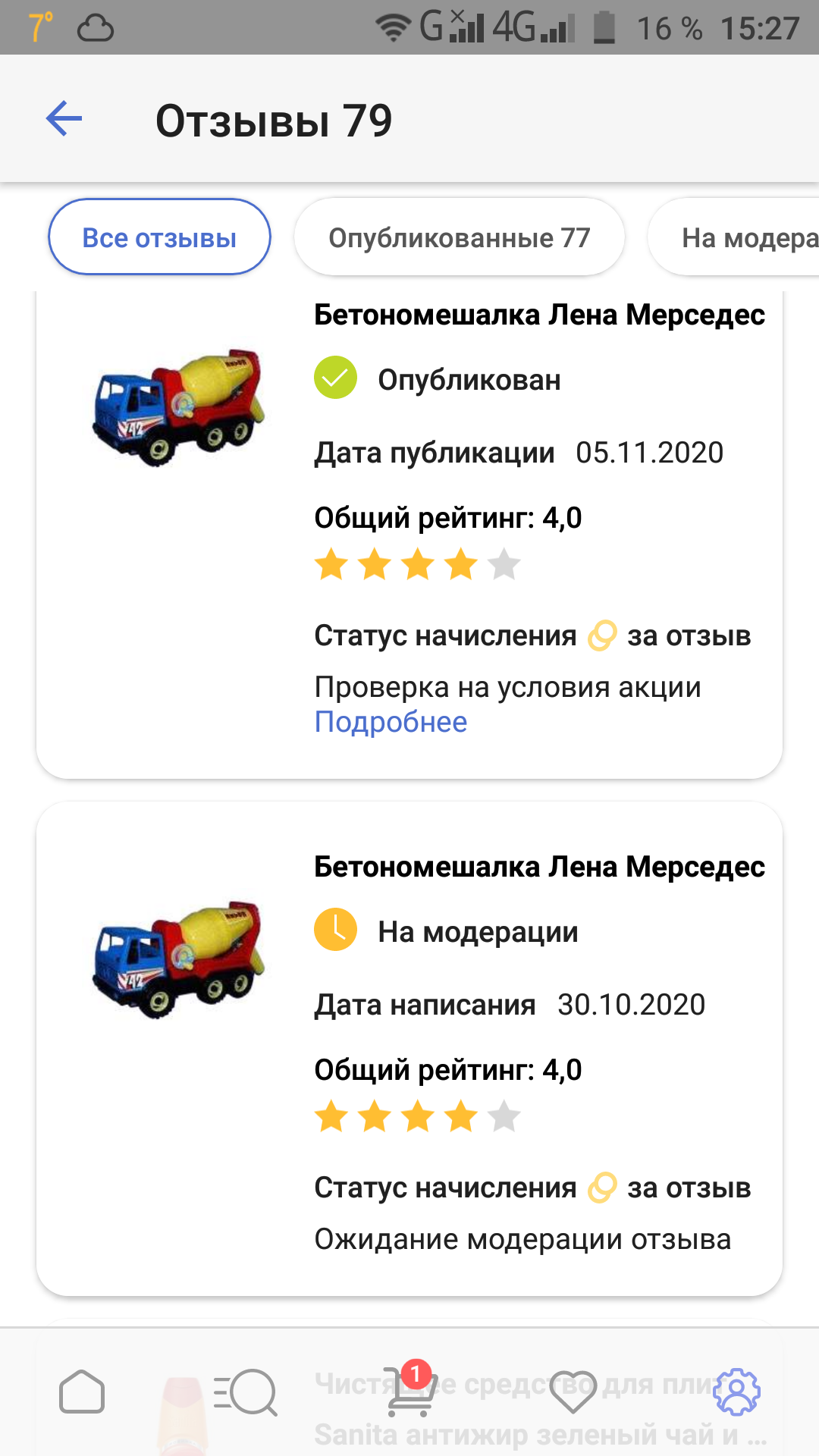Image resolution: width=819 pixels, height=1456 pixels.
Task: Go back using the top arrow
Action: click(64, 119)
